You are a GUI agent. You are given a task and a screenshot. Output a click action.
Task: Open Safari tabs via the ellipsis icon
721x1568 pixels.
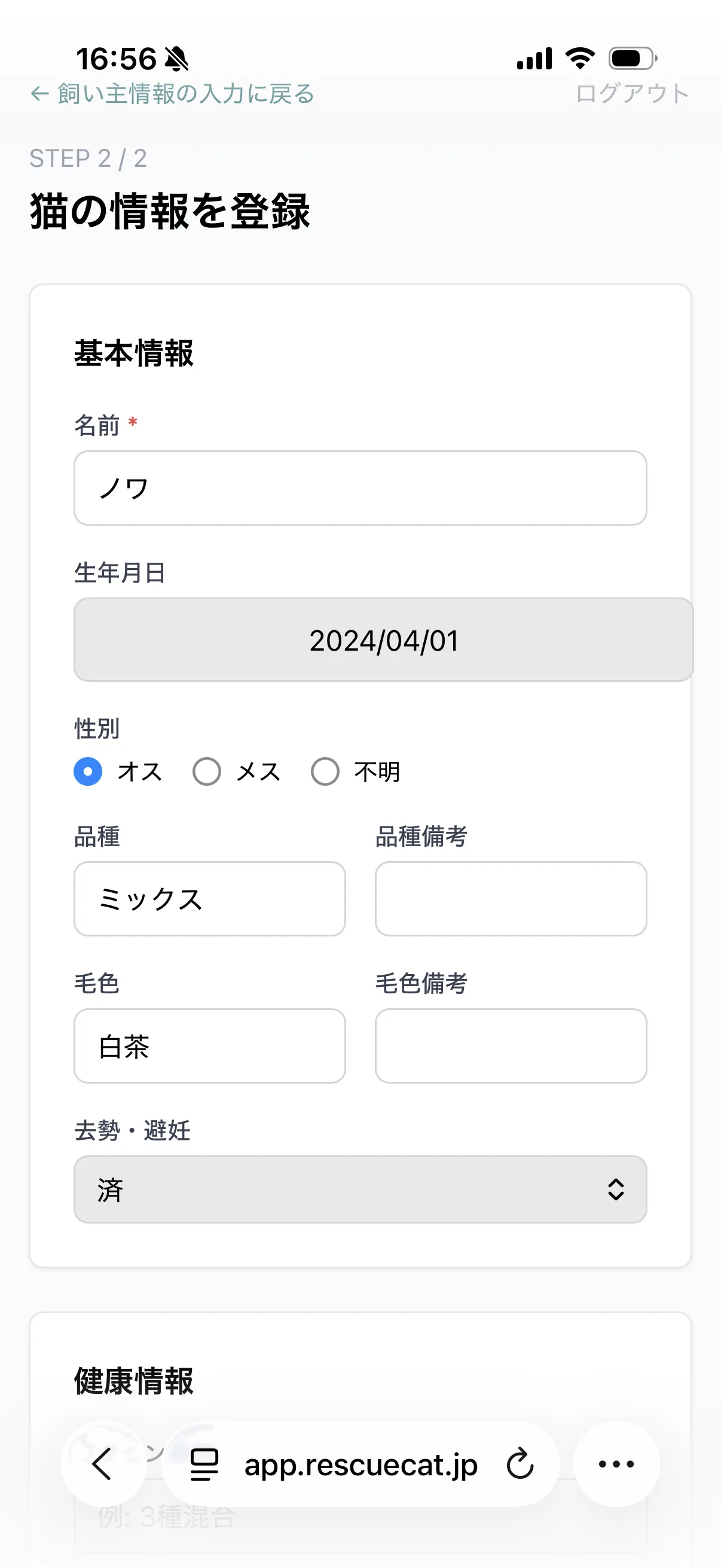click(616, 1465)
